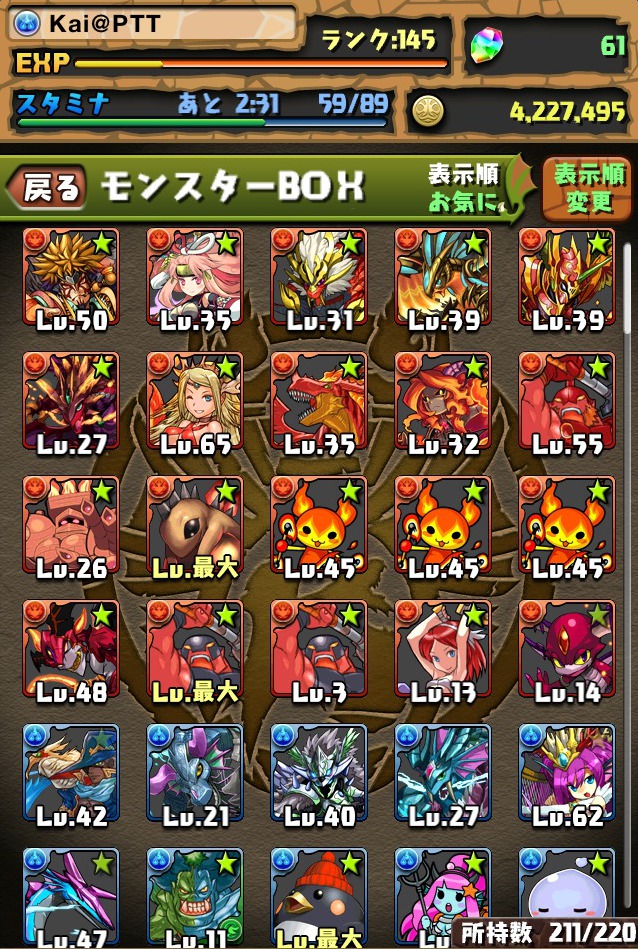This screenshot has height=949, width=638.
Task: Open the Lv.13 red-haired girl monster
Action: [443, 649]
